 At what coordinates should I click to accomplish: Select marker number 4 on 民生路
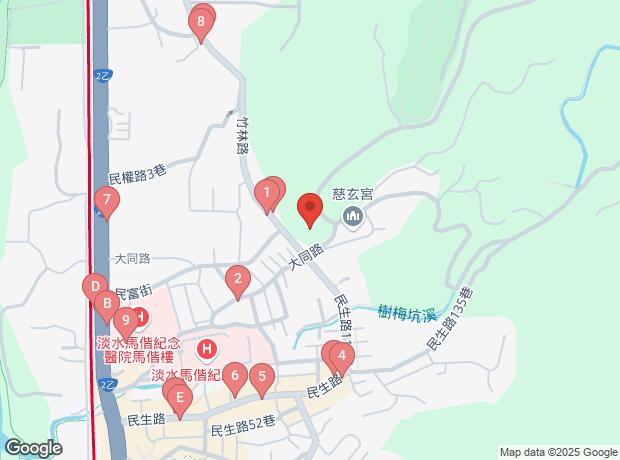pos(341,356)
